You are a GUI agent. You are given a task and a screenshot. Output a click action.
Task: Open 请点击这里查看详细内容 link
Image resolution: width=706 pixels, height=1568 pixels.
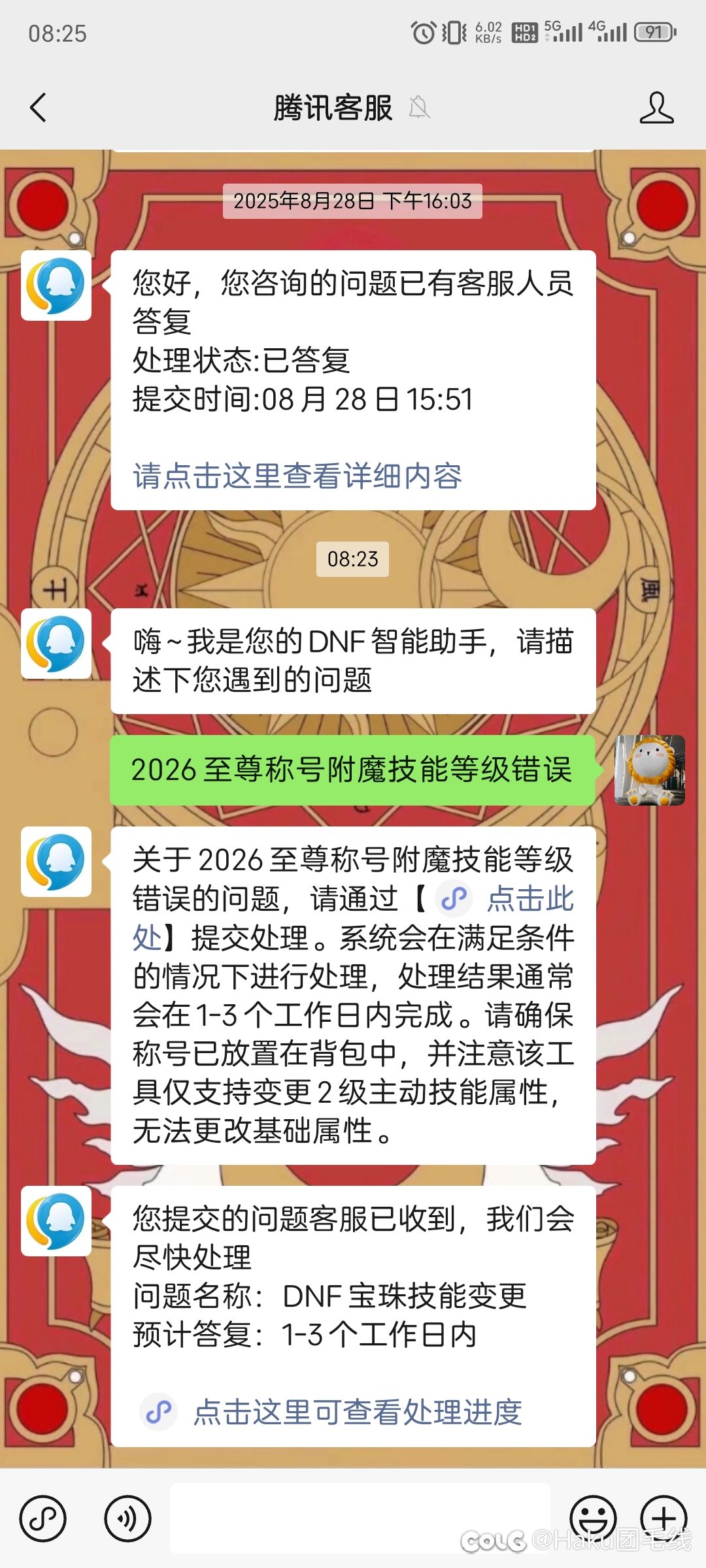tap(297, 476)
